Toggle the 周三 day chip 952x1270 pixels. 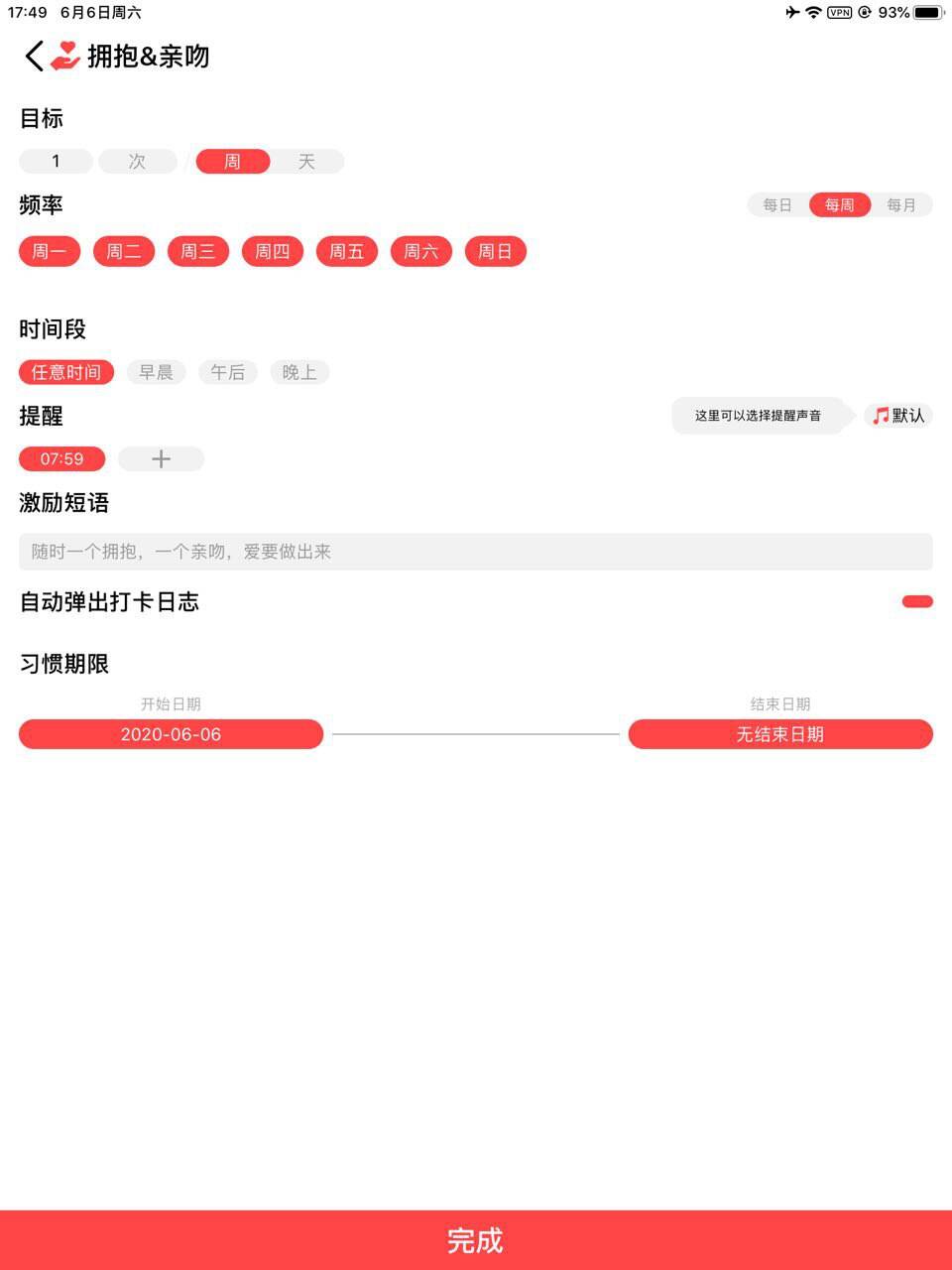(x=198, y=252)
